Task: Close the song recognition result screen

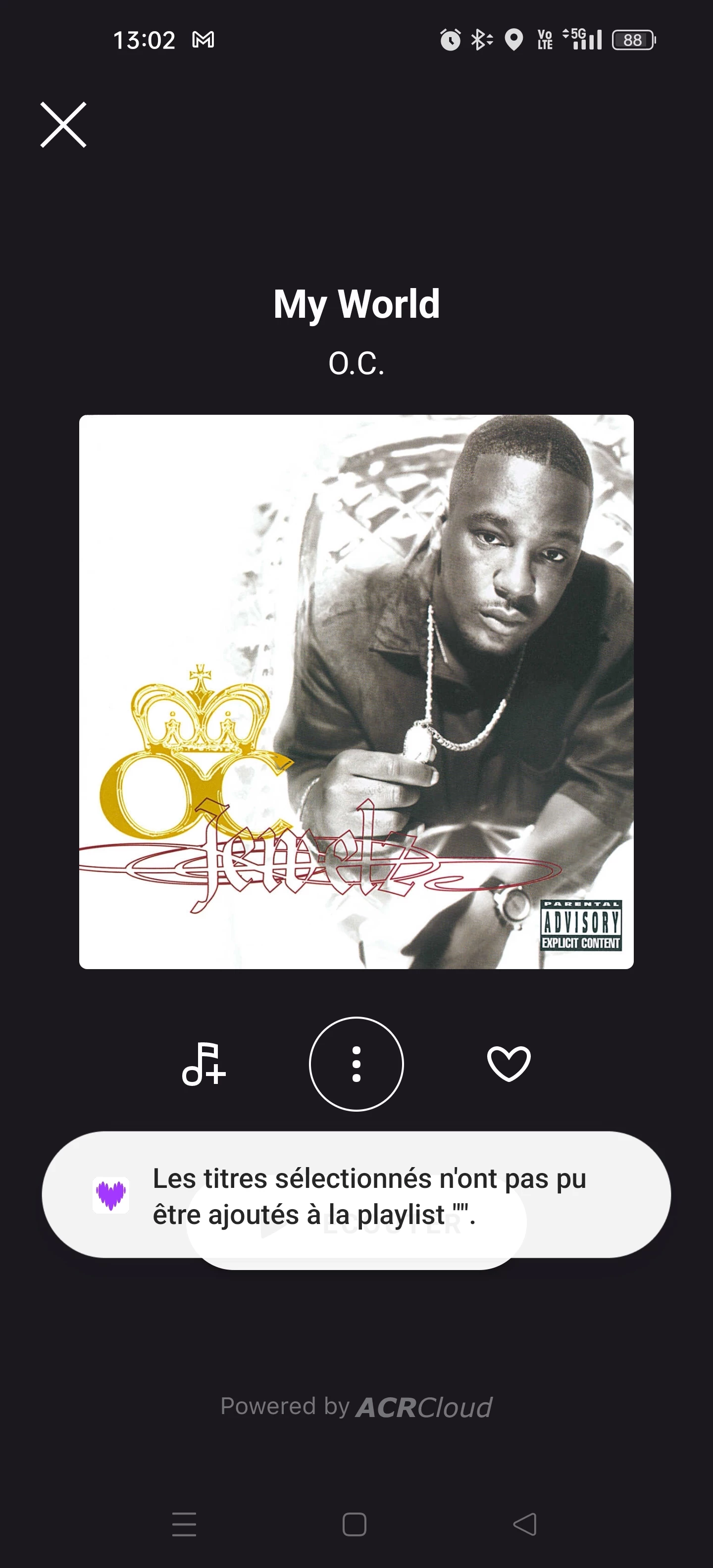Action: tap(63, 125)
